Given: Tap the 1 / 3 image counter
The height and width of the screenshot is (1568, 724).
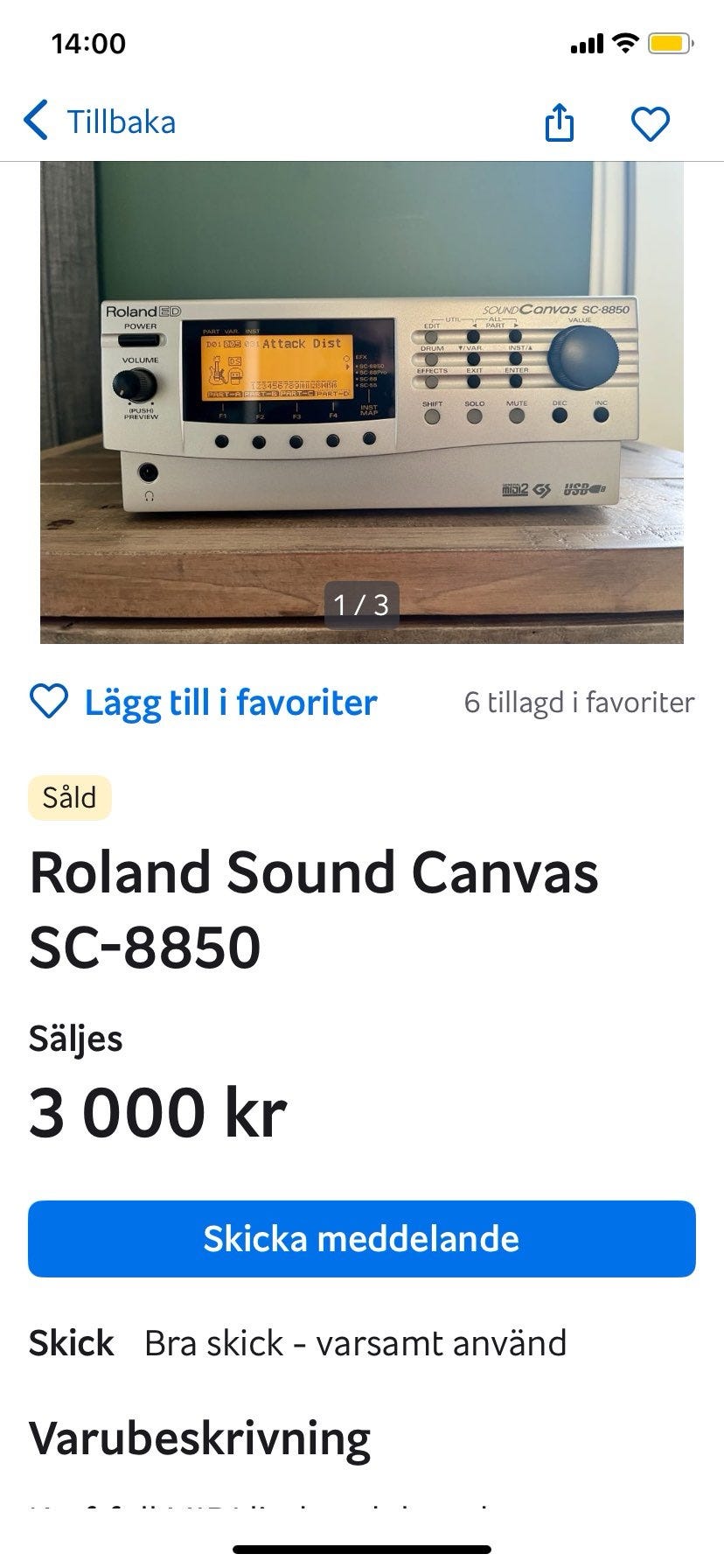Looking at the screenshot, I should point(362,604).
